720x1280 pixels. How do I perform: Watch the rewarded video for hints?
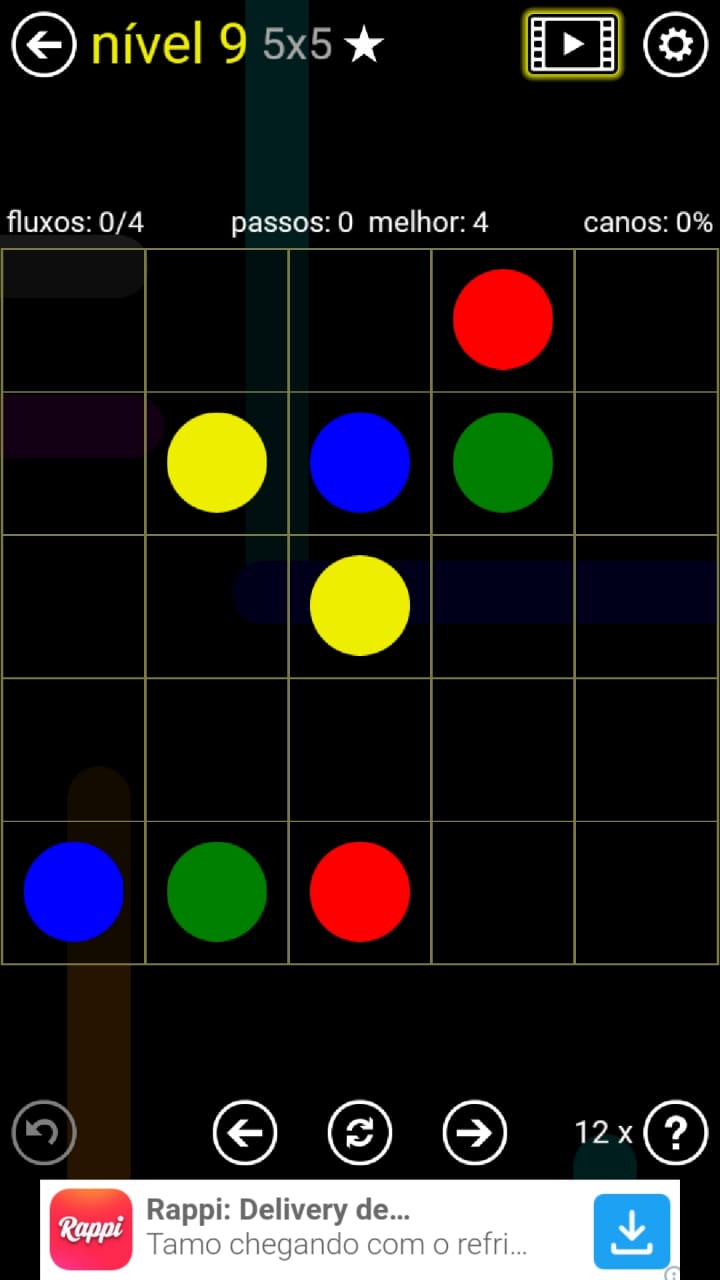572,45
